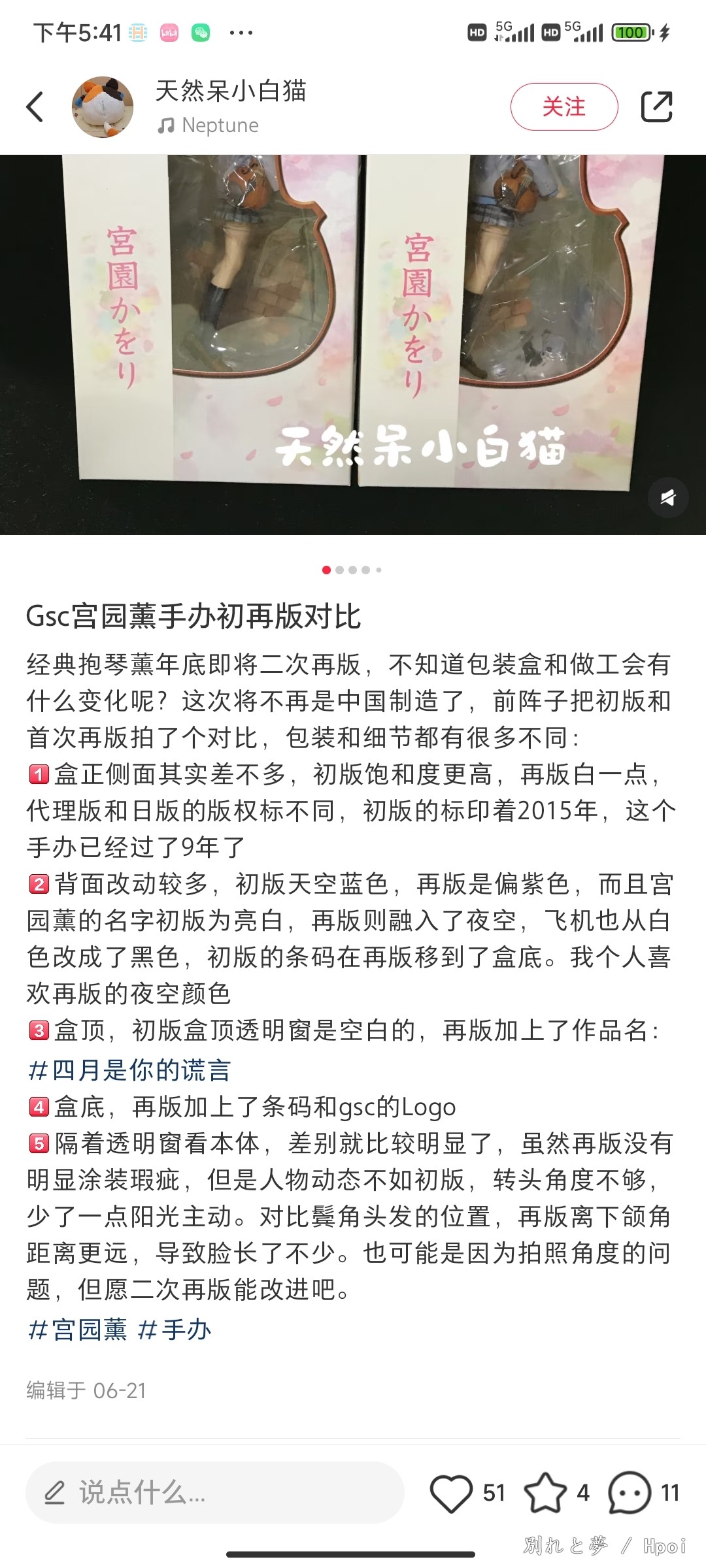Open the Neptune music track
Viewport: 706px width, 1568px height.
209,125
